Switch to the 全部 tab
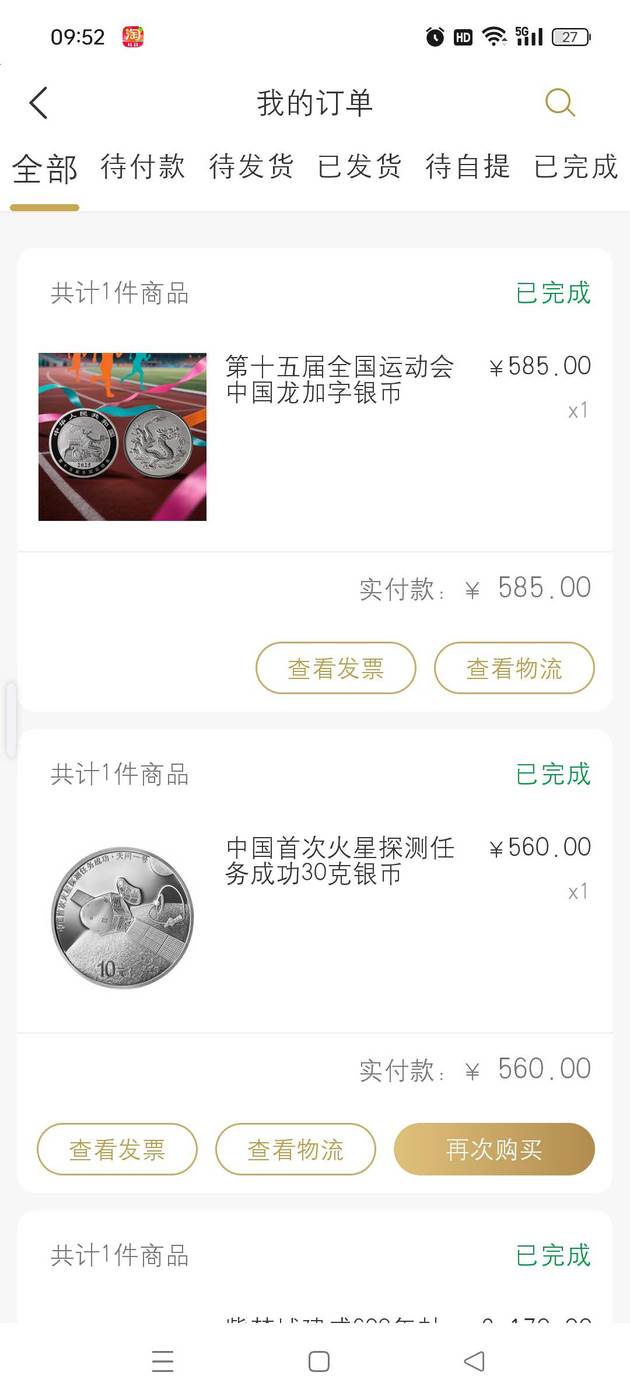The width and height of the screenshot is (630, 1400). (x=45, y=168)
